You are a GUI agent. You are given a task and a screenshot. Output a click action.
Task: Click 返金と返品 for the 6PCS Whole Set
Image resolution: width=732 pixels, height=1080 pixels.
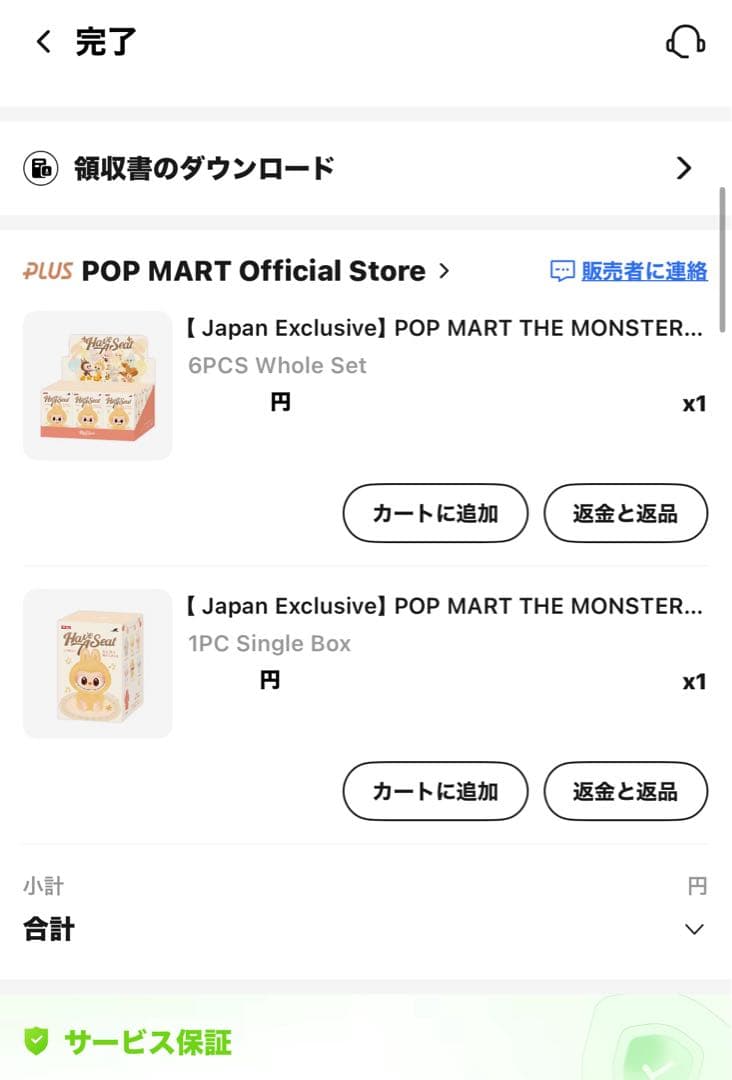tap(626, 513)
